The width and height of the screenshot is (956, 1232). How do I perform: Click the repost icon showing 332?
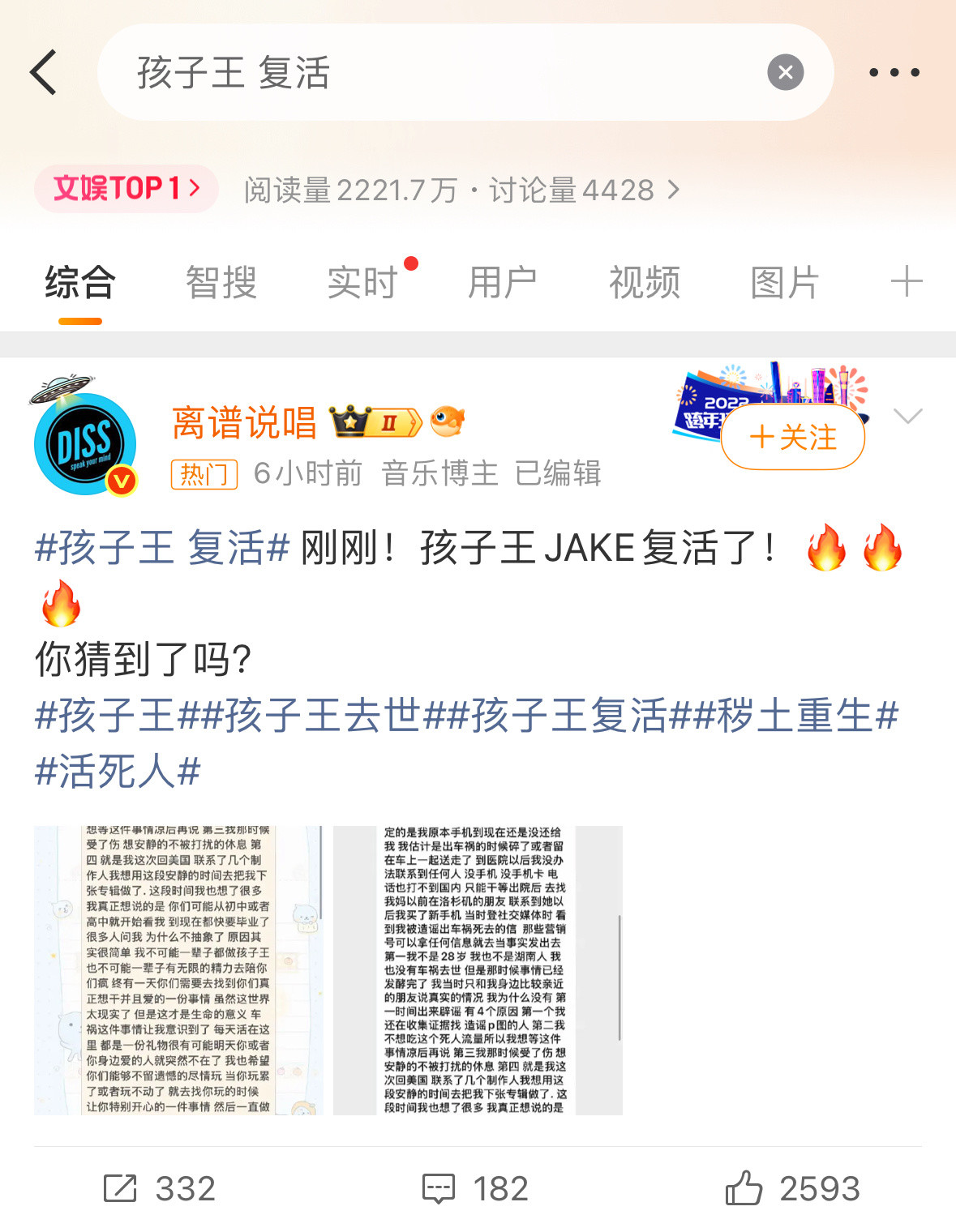[x=121, y=1188]
